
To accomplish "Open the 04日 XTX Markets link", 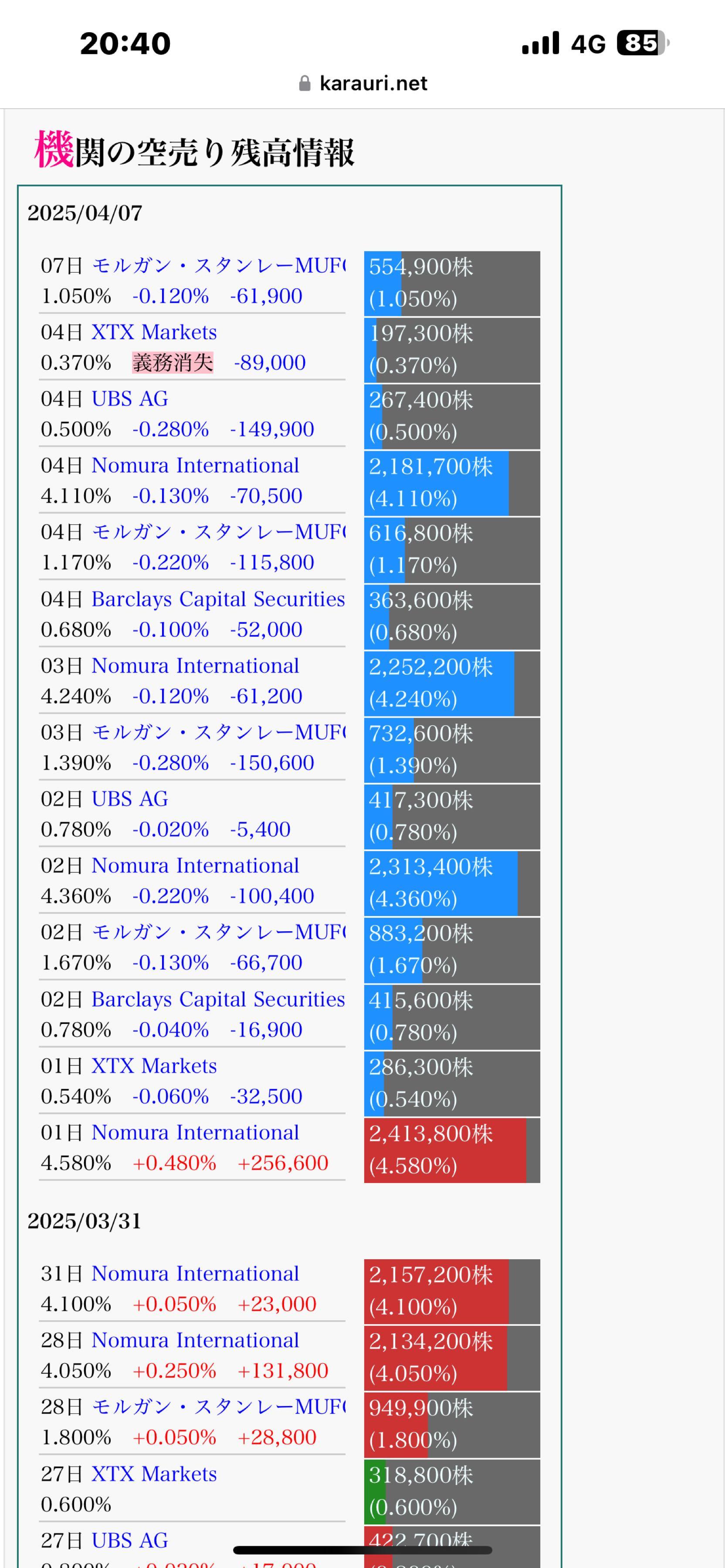I will click(154, 332).
